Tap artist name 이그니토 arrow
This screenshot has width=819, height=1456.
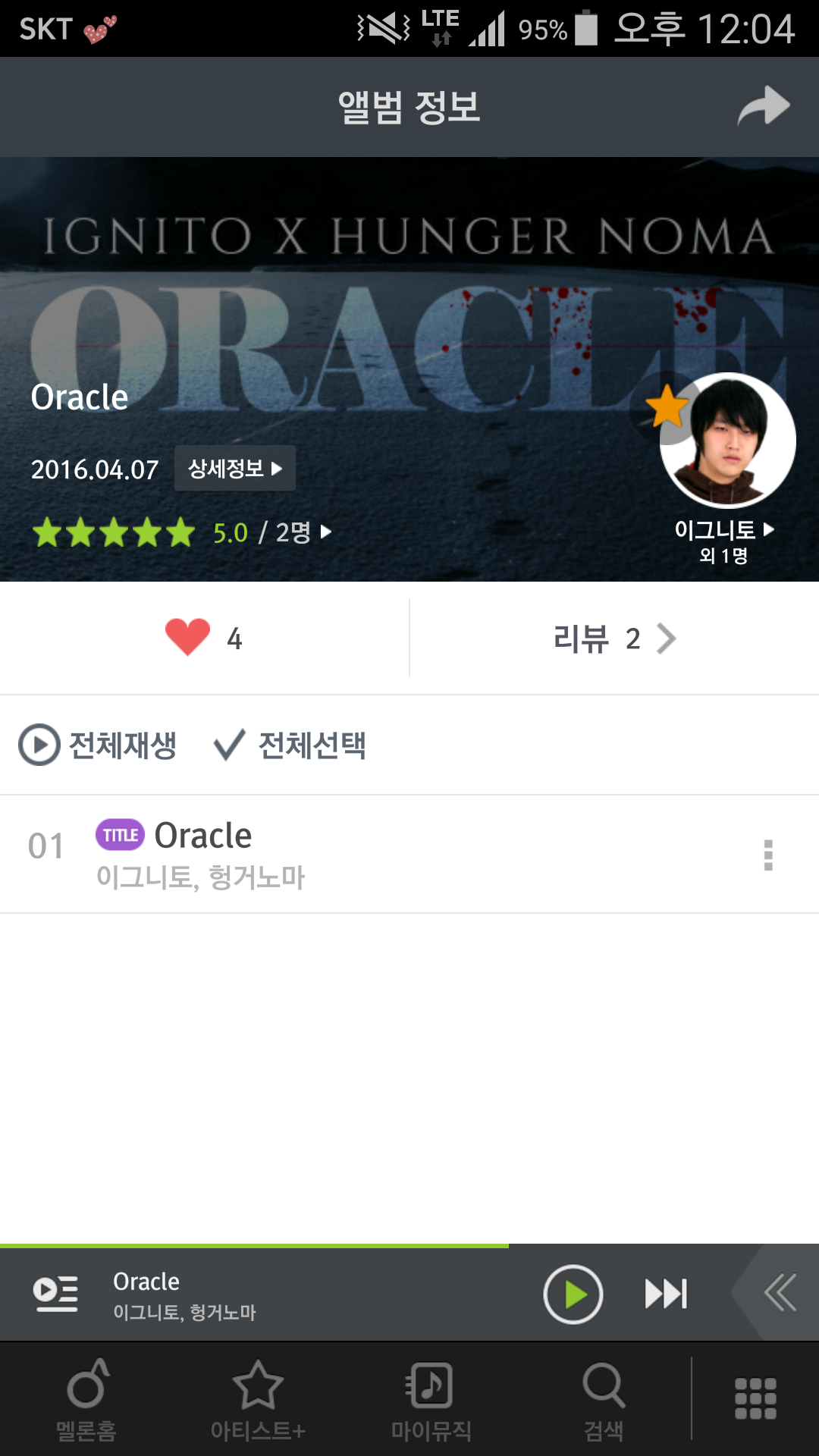[x=724, y=532]
